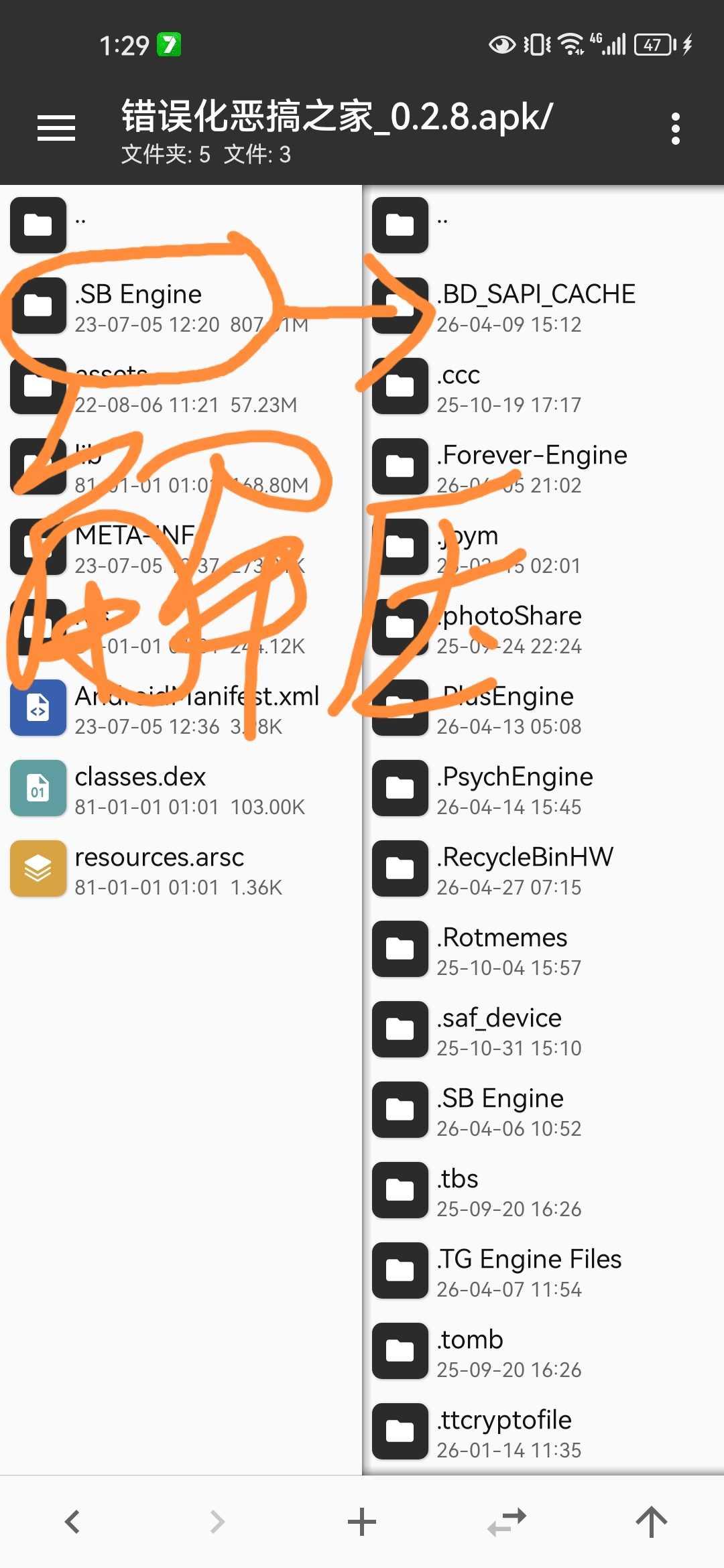
Task: Open the three-dot overflow menu
Action: point(675,128)
